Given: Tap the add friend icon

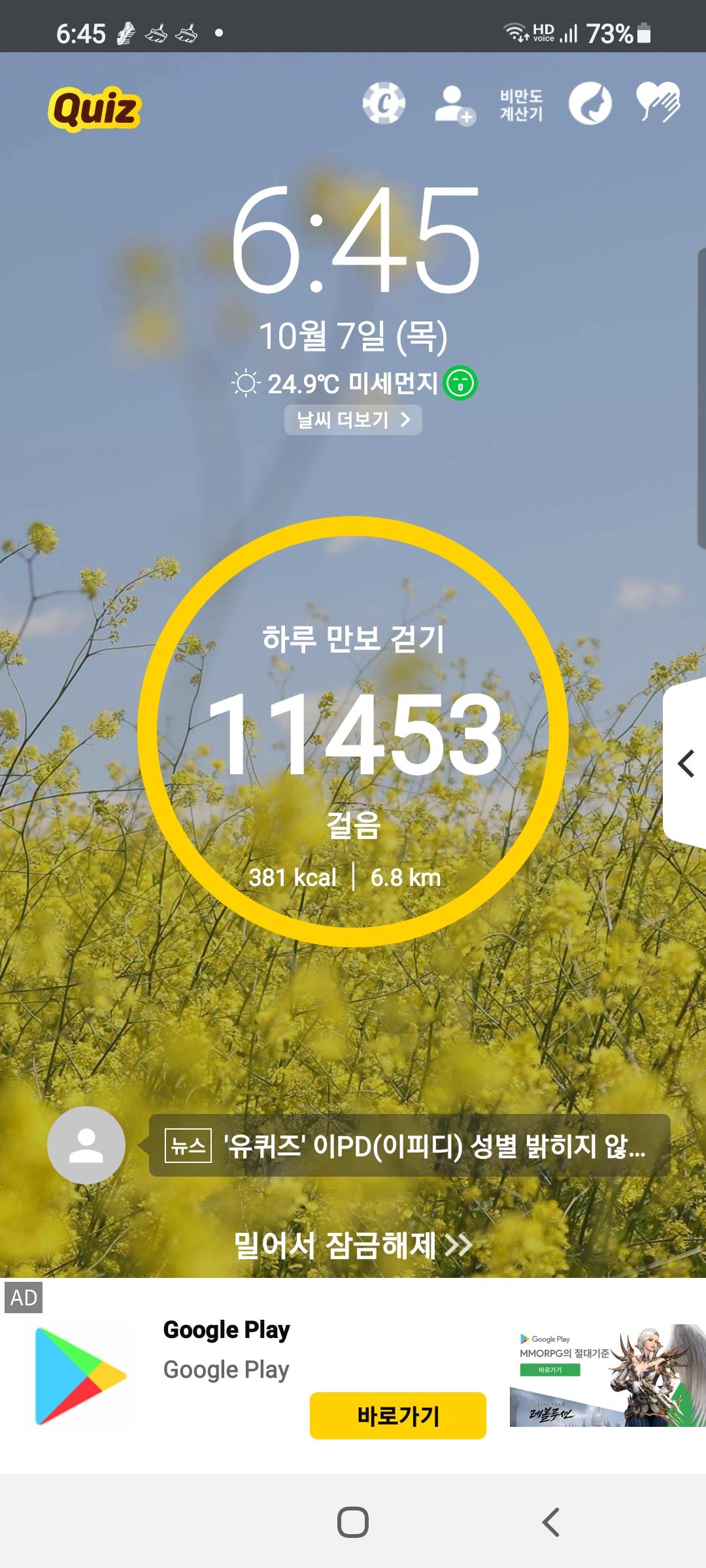Looking at the screenshot, I should (454, 105).
